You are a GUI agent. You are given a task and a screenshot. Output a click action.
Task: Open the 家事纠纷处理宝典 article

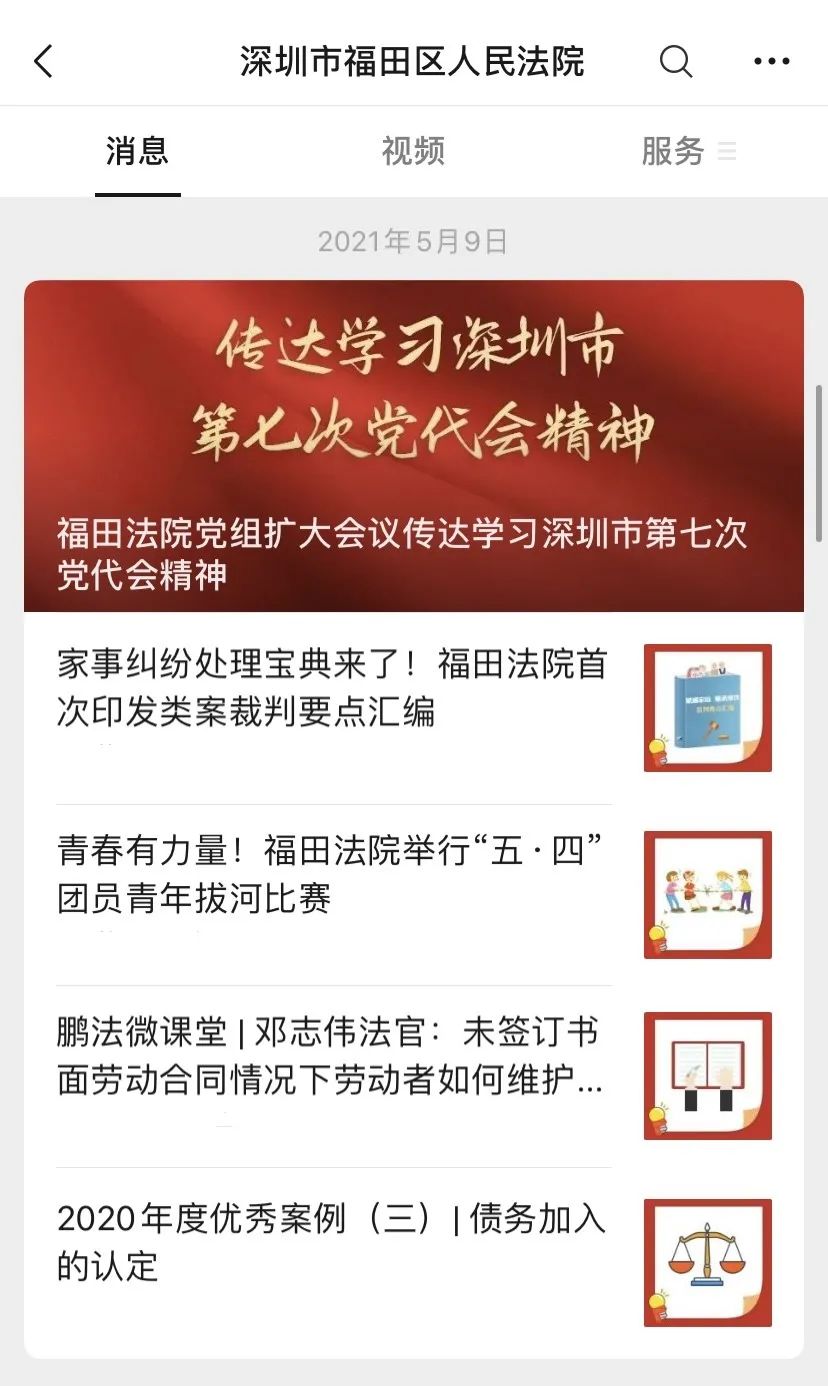[x=414, y=707]
